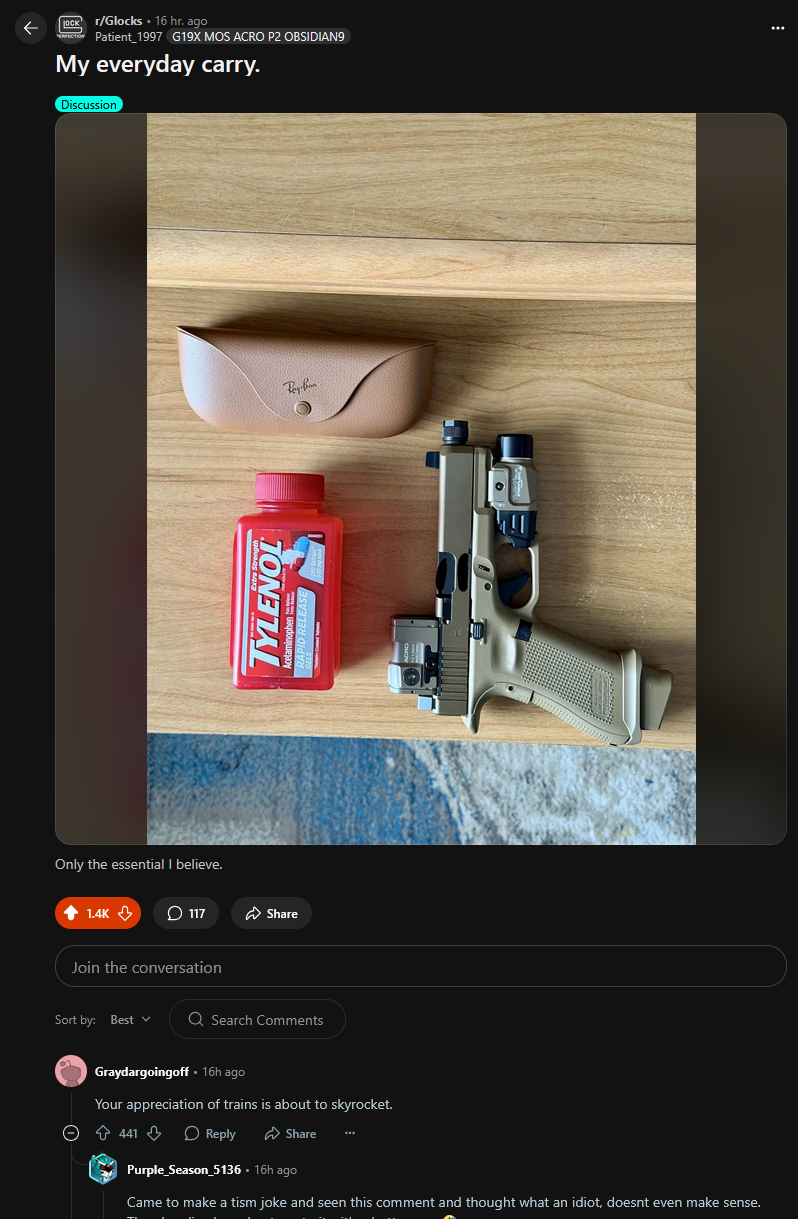Tap Join the conversation field
Viewport: 798px width, 1219px height.
pos(420,967)
